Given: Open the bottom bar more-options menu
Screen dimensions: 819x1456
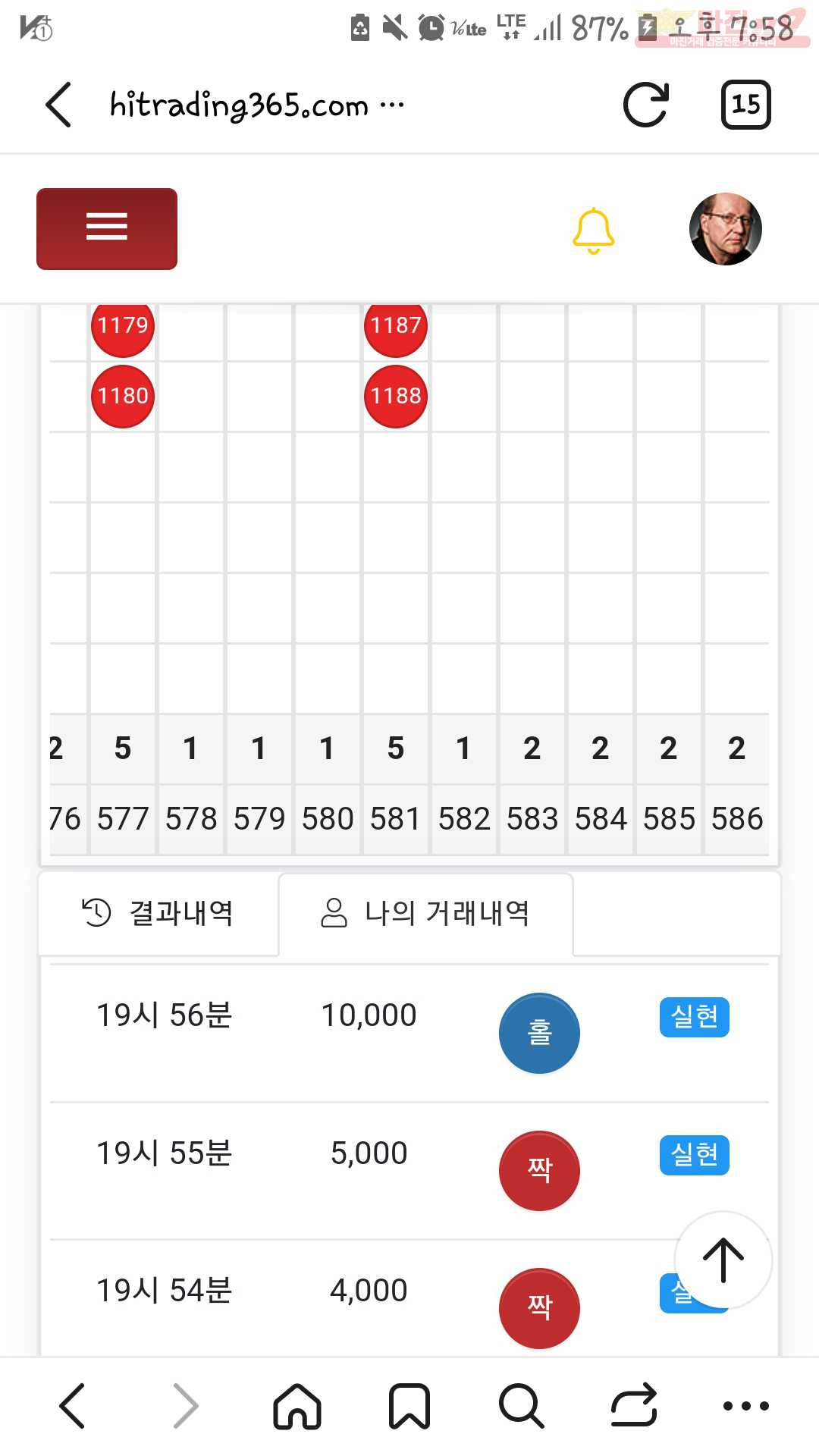Looking at the screenshot, I should [745, 1406].
